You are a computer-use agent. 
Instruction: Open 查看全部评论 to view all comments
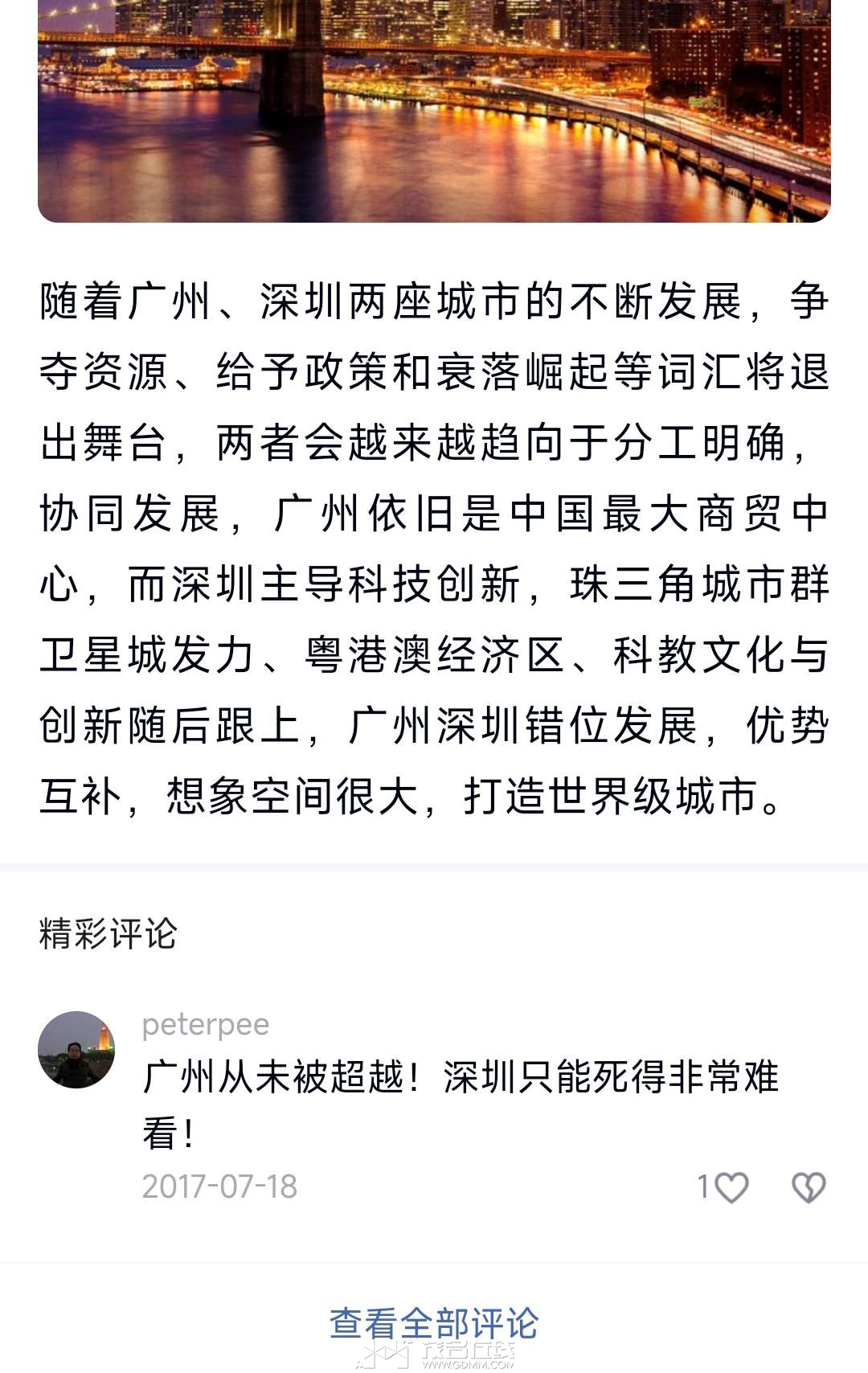coord(434,1323)
